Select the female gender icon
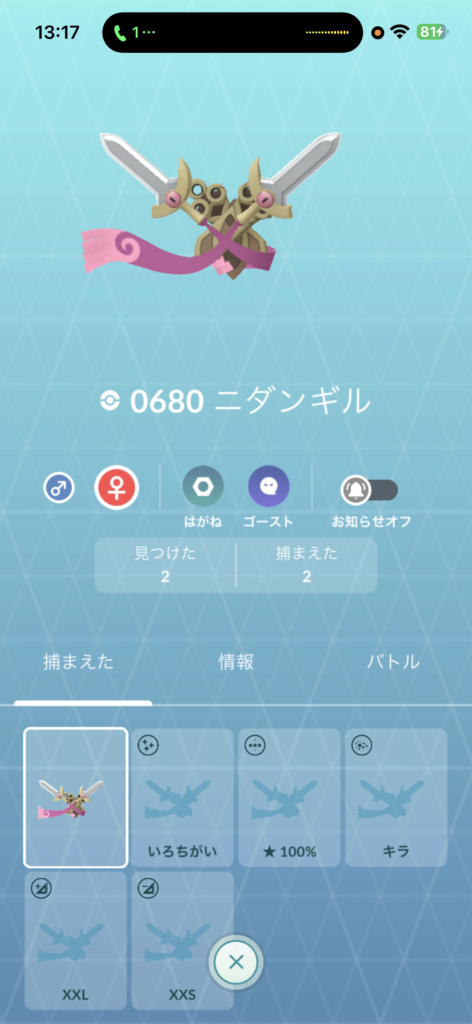This screenshot has height=1024, width=472. coord(116,487)
